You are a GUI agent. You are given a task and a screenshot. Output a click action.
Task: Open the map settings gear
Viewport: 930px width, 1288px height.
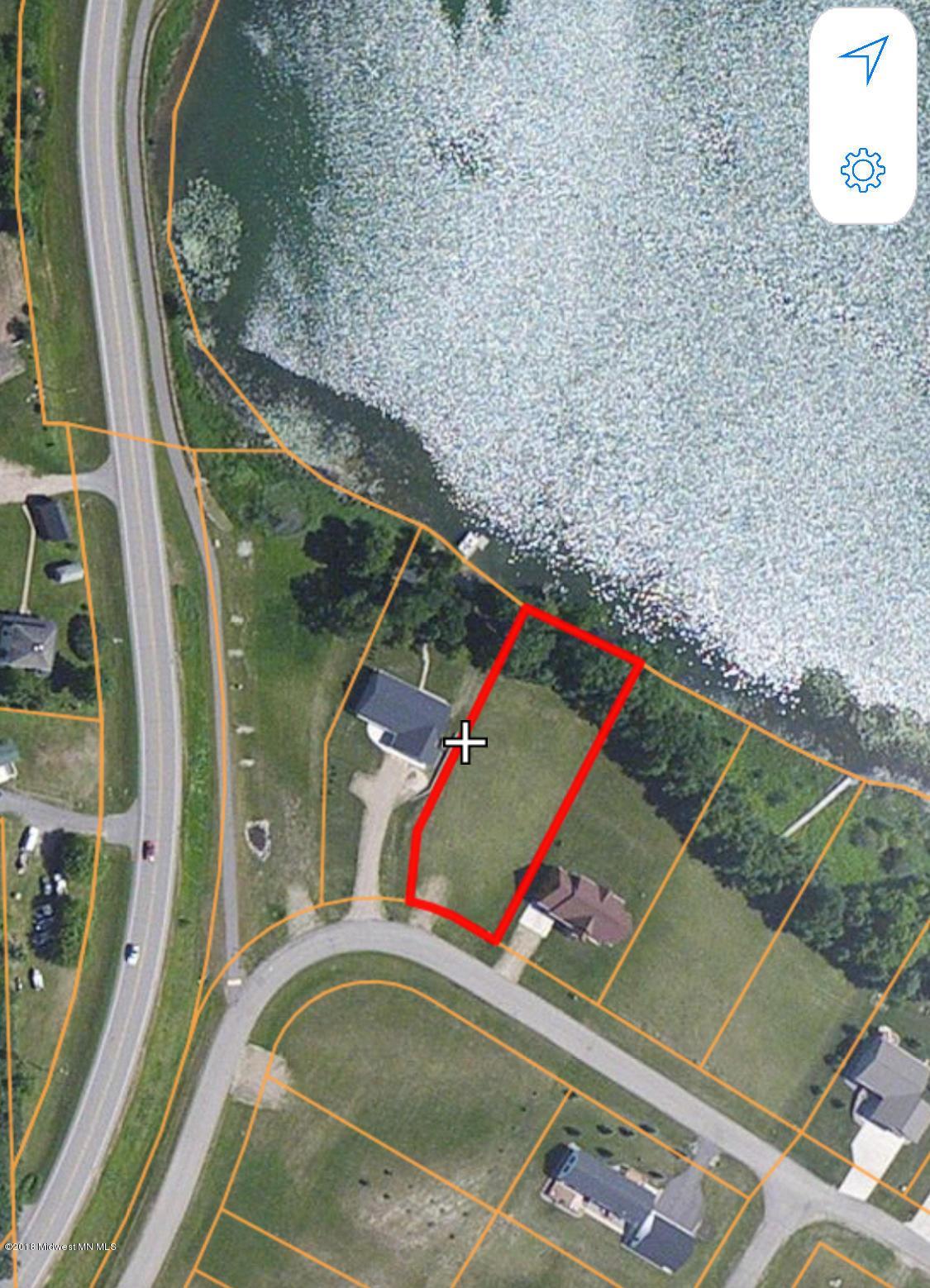pos(863,170)
